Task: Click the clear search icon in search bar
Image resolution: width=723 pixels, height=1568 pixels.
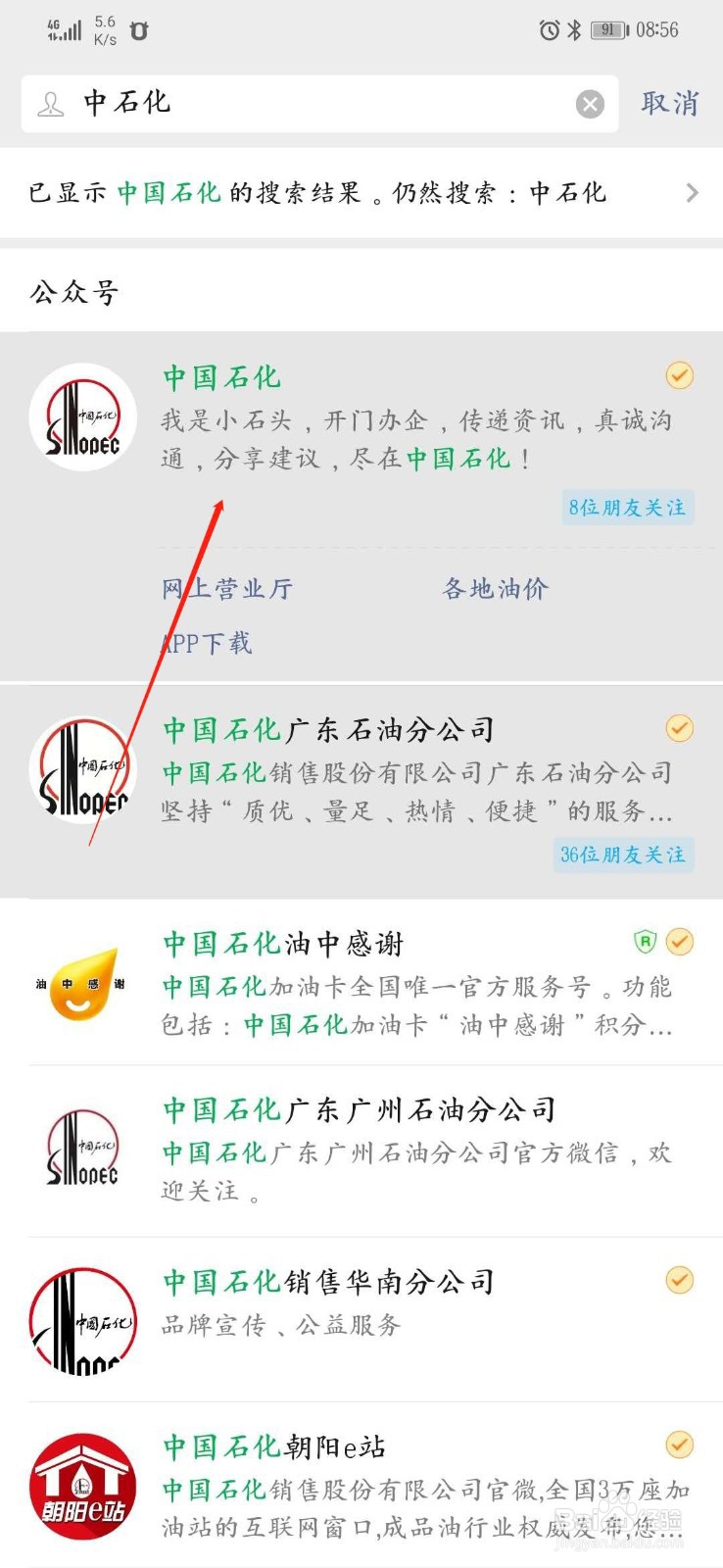Action: pos(590,104)
